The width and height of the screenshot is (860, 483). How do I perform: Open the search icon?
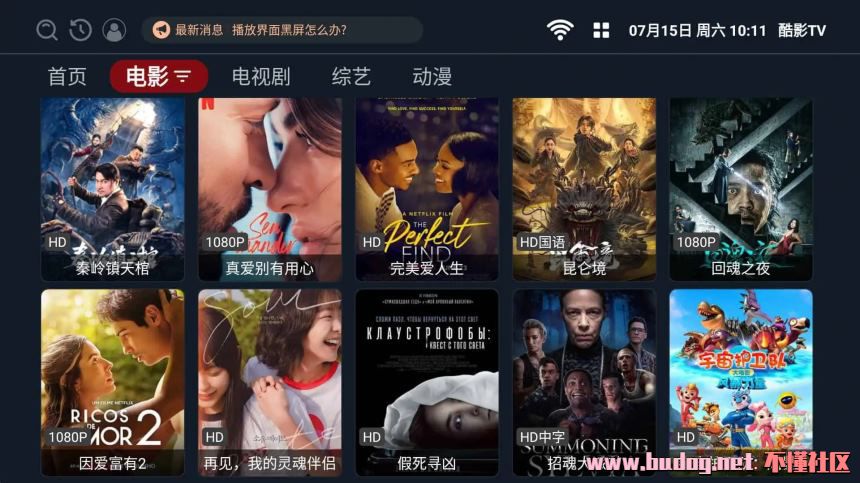coord(47,30)
